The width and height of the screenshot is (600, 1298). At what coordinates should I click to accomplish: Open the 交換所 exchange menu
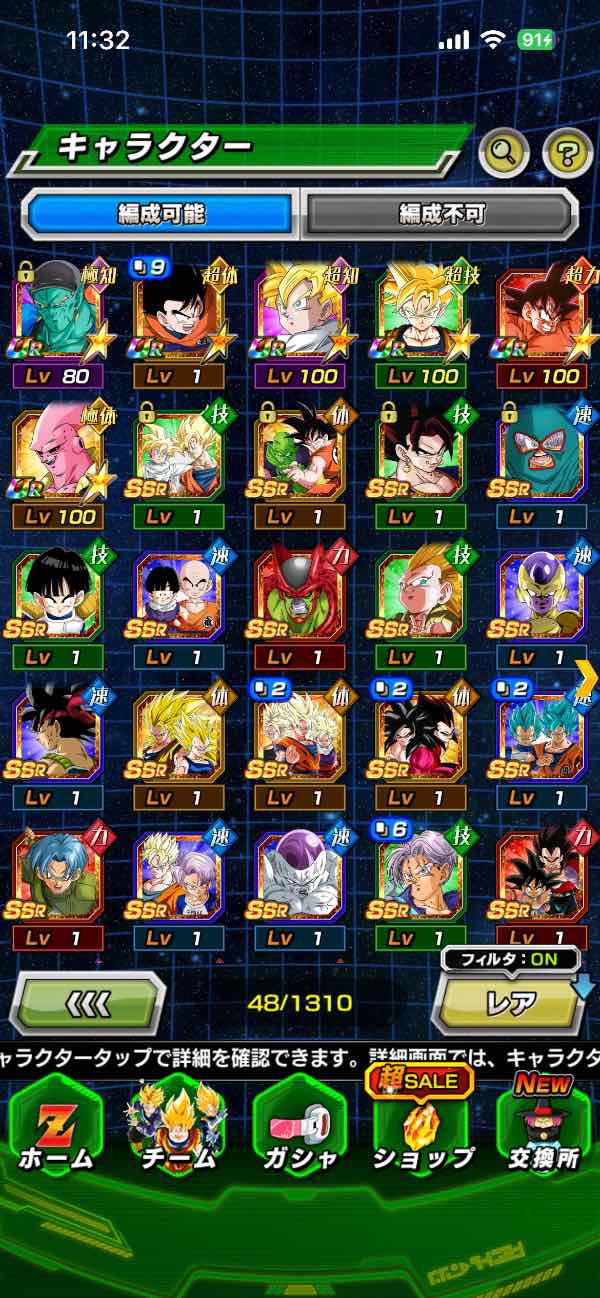pyautogui.click(x=543, y=1130)
